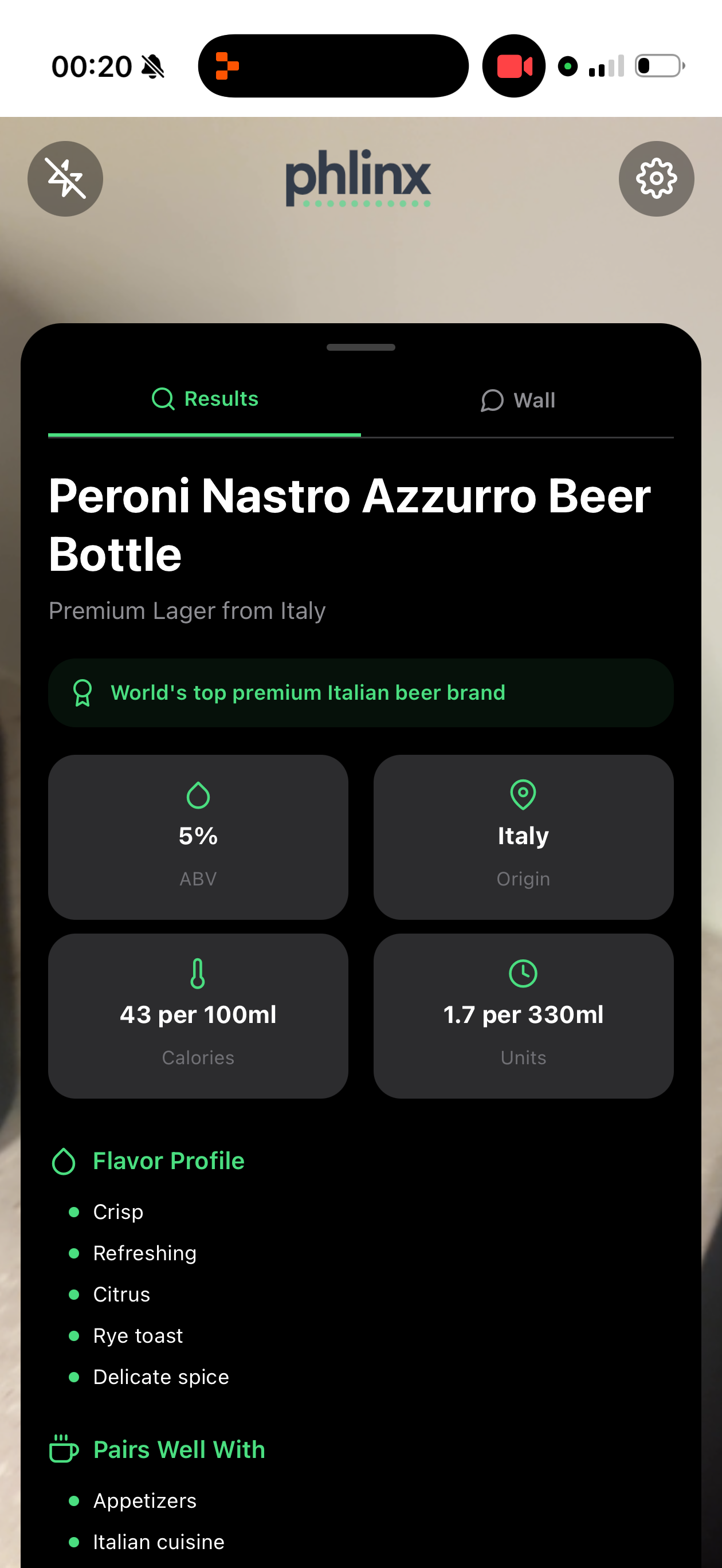722x1568 pixels.
Task: Tap the droplet icon next to Flavor Profile
Action: tap(62, 1160)
